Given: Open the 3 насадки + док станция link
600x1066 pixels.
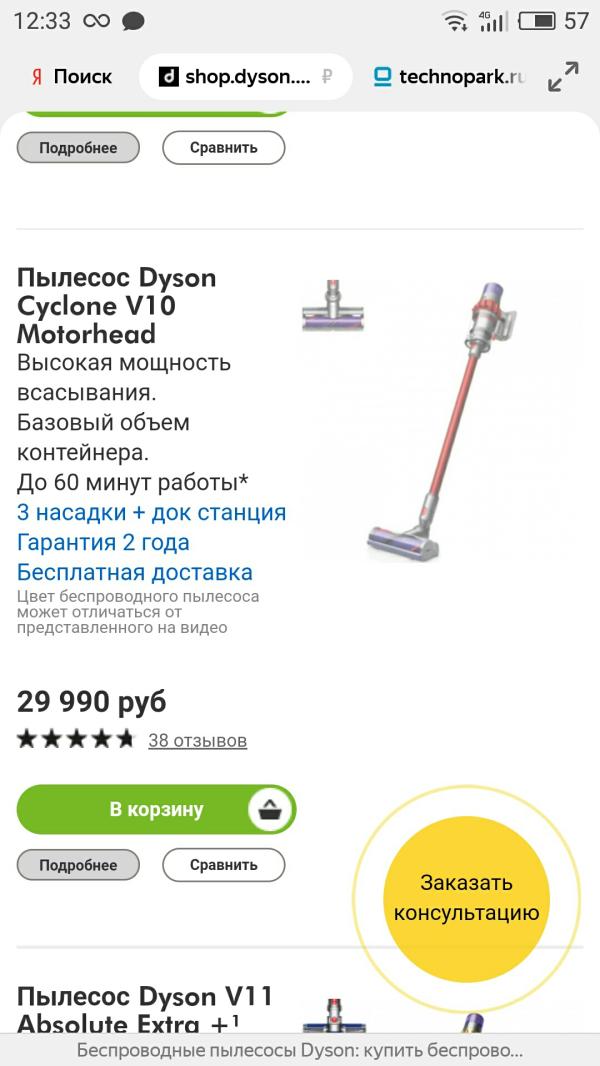Looking at the screenshot, I should 152,513.
